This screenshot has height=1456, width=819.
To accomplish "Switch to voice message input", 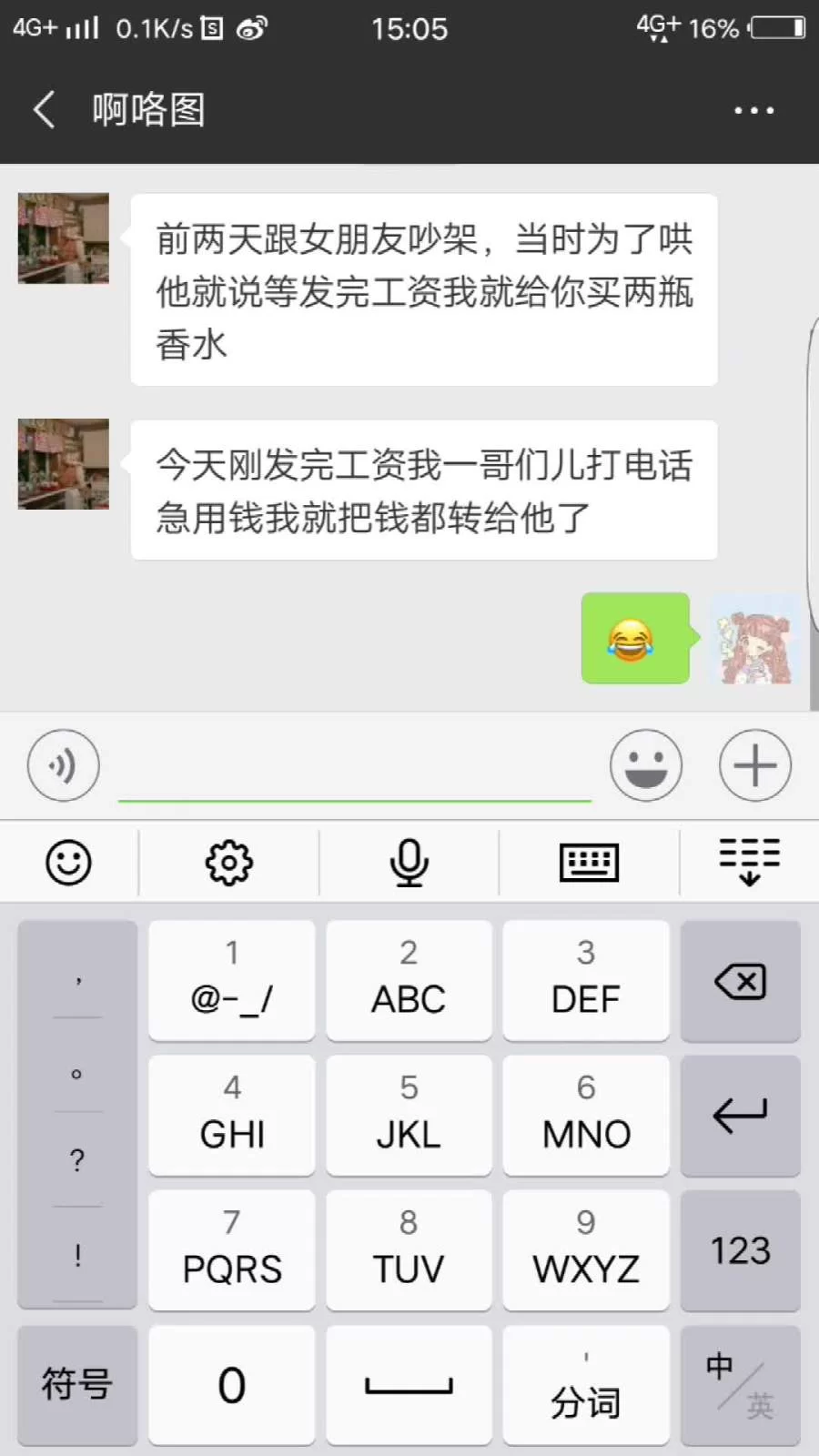I will 63,765.
